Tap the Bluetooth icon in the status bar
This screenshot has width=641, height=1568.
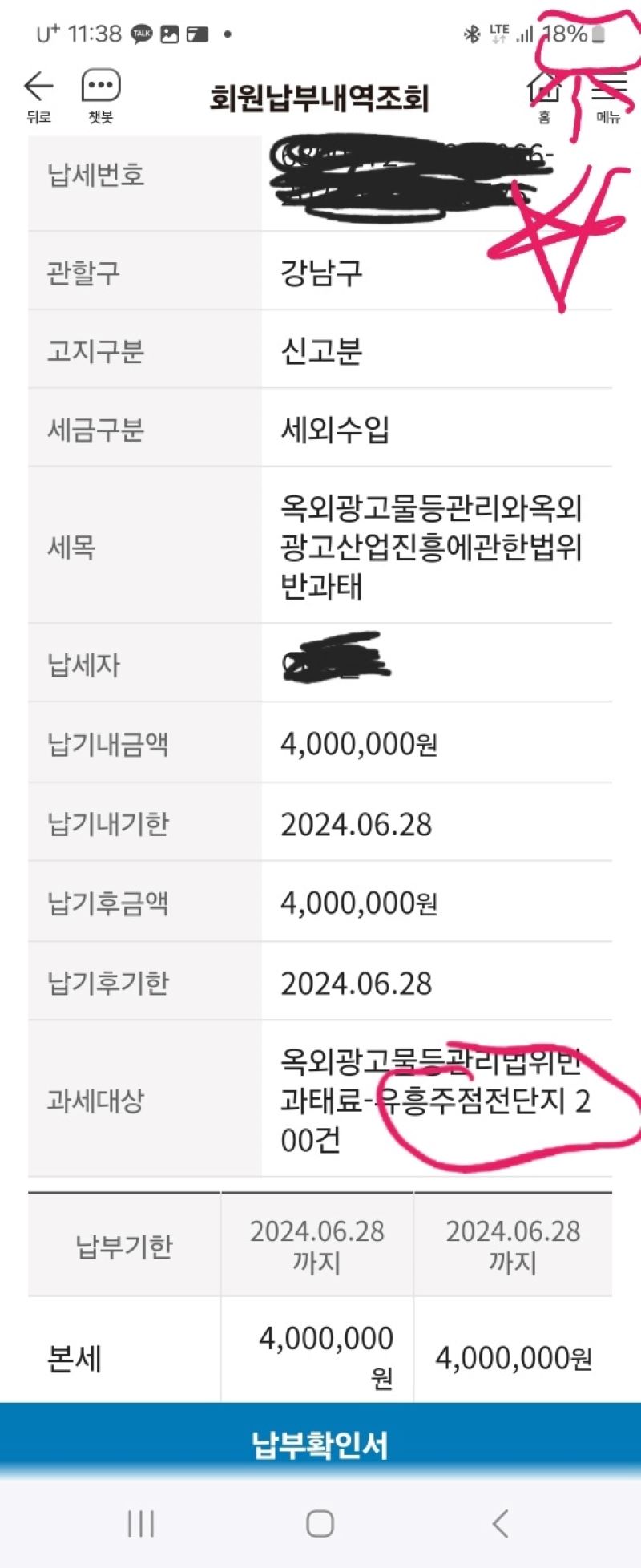pyautogui.click(x=469, y=34)
